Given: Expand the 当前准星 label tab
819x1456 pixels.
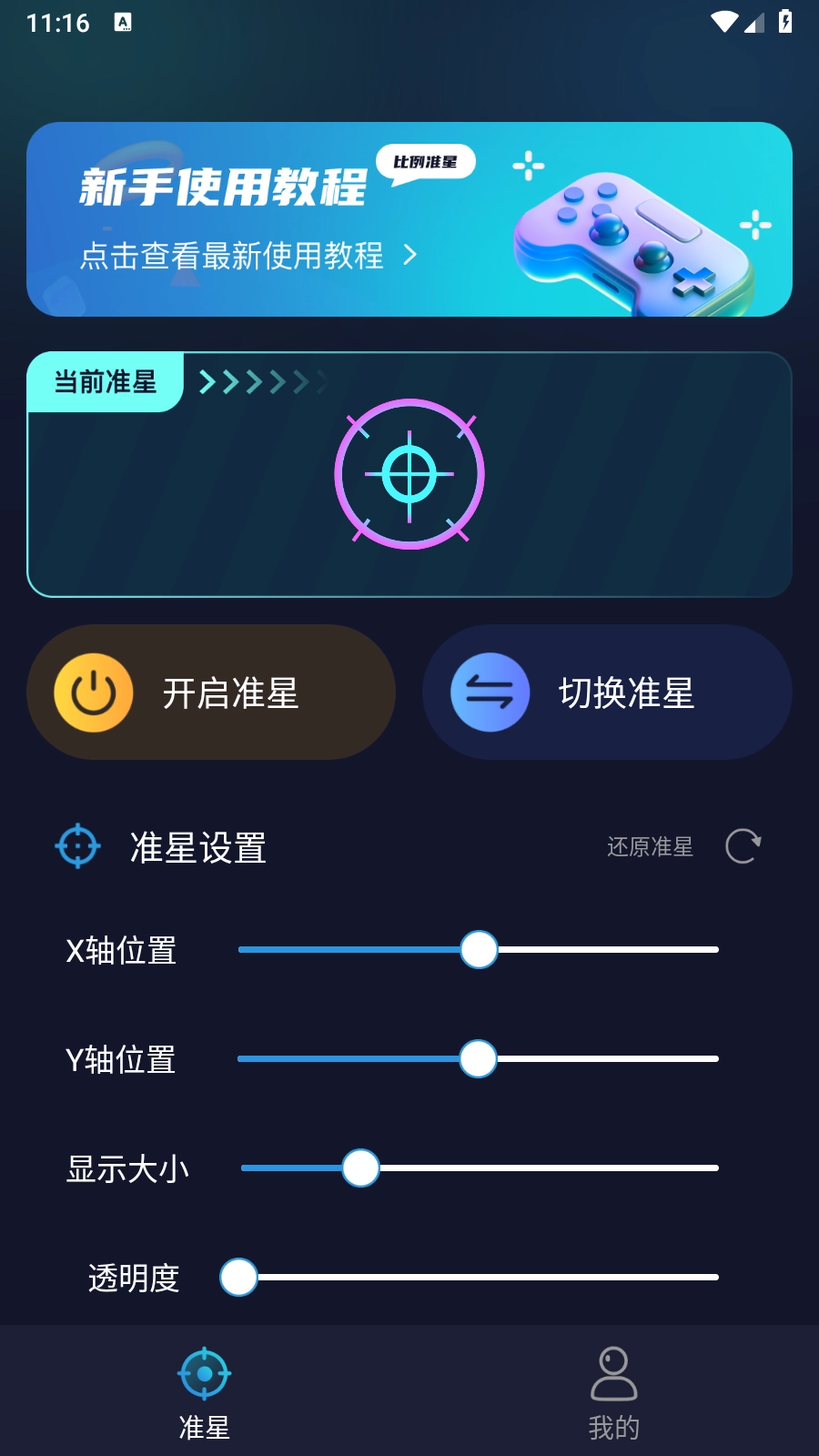Looking at the screenshot, I should 105,381.
